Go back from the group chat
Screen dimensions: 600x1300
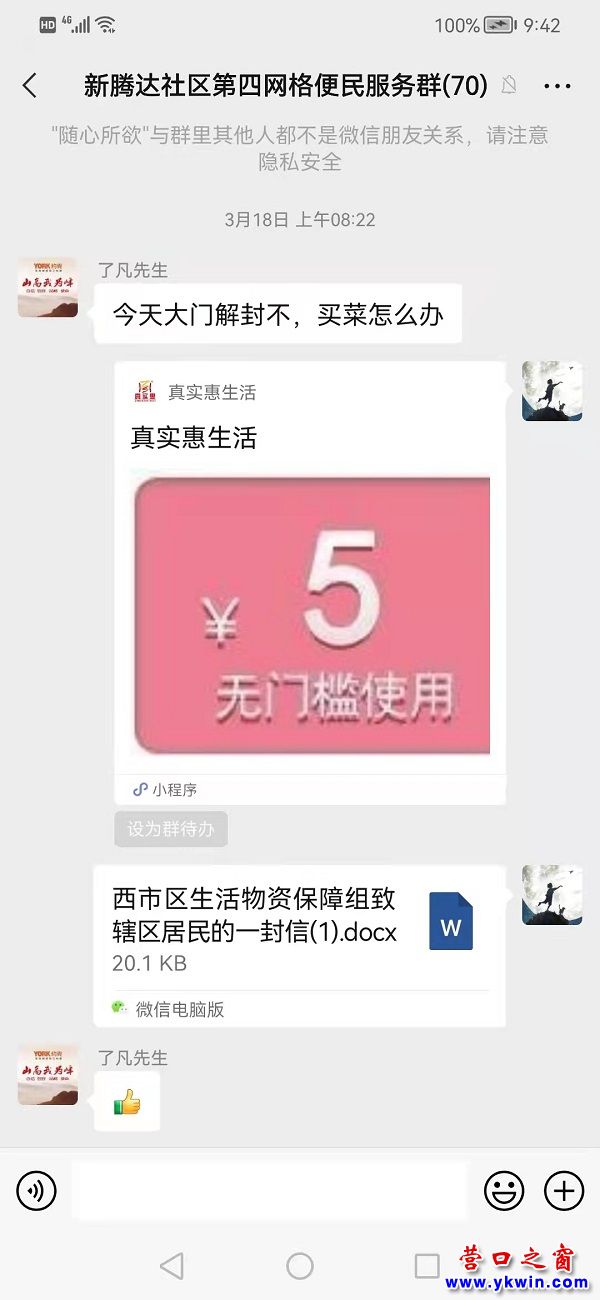pyautogui.click(x=30, y=86)
